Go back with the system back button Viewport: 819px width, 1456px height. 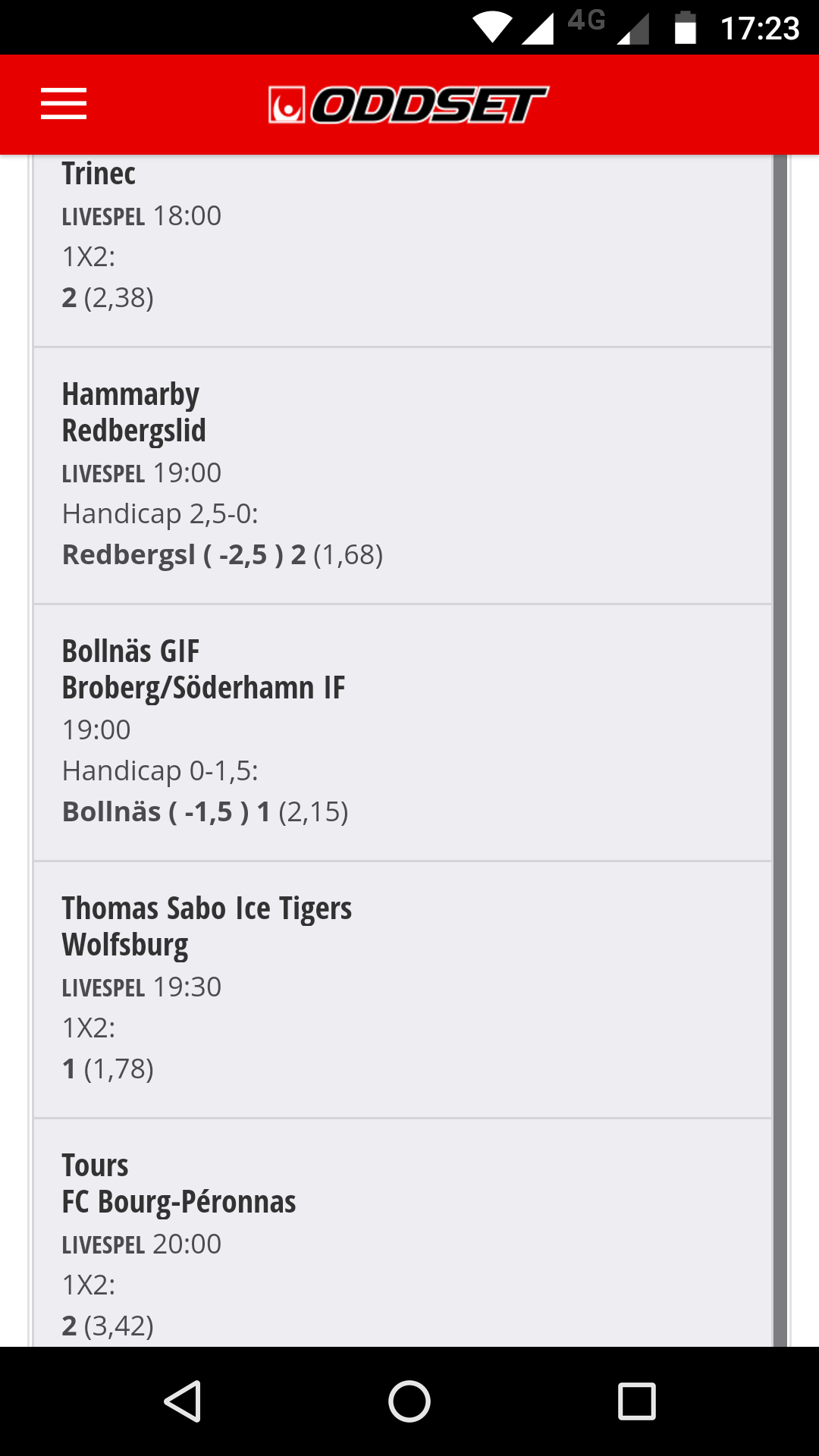pos(183,1401)
